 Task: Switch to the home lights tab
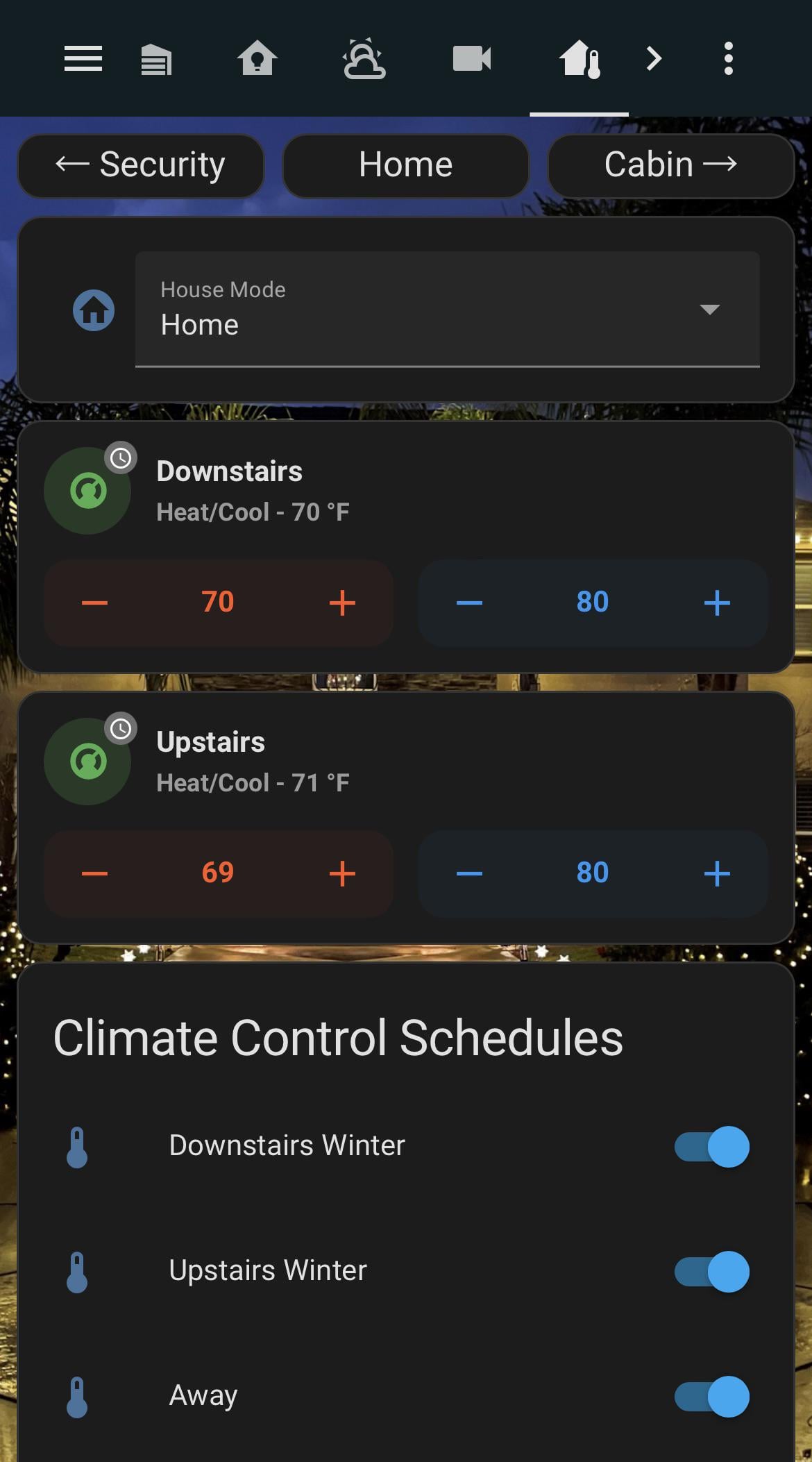point(257,58)
